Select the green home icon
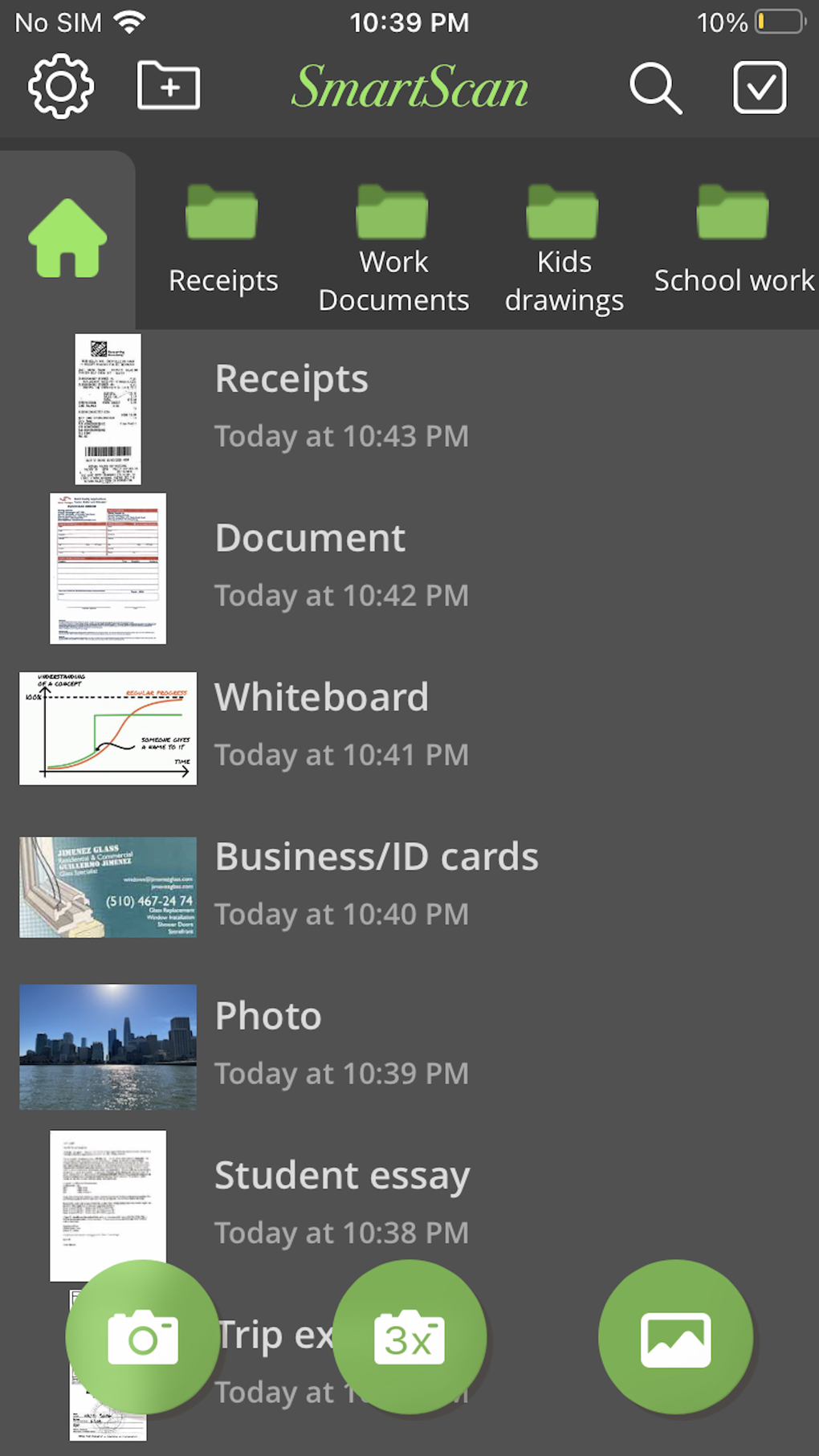819x1456 pixels. coord(67,237)
